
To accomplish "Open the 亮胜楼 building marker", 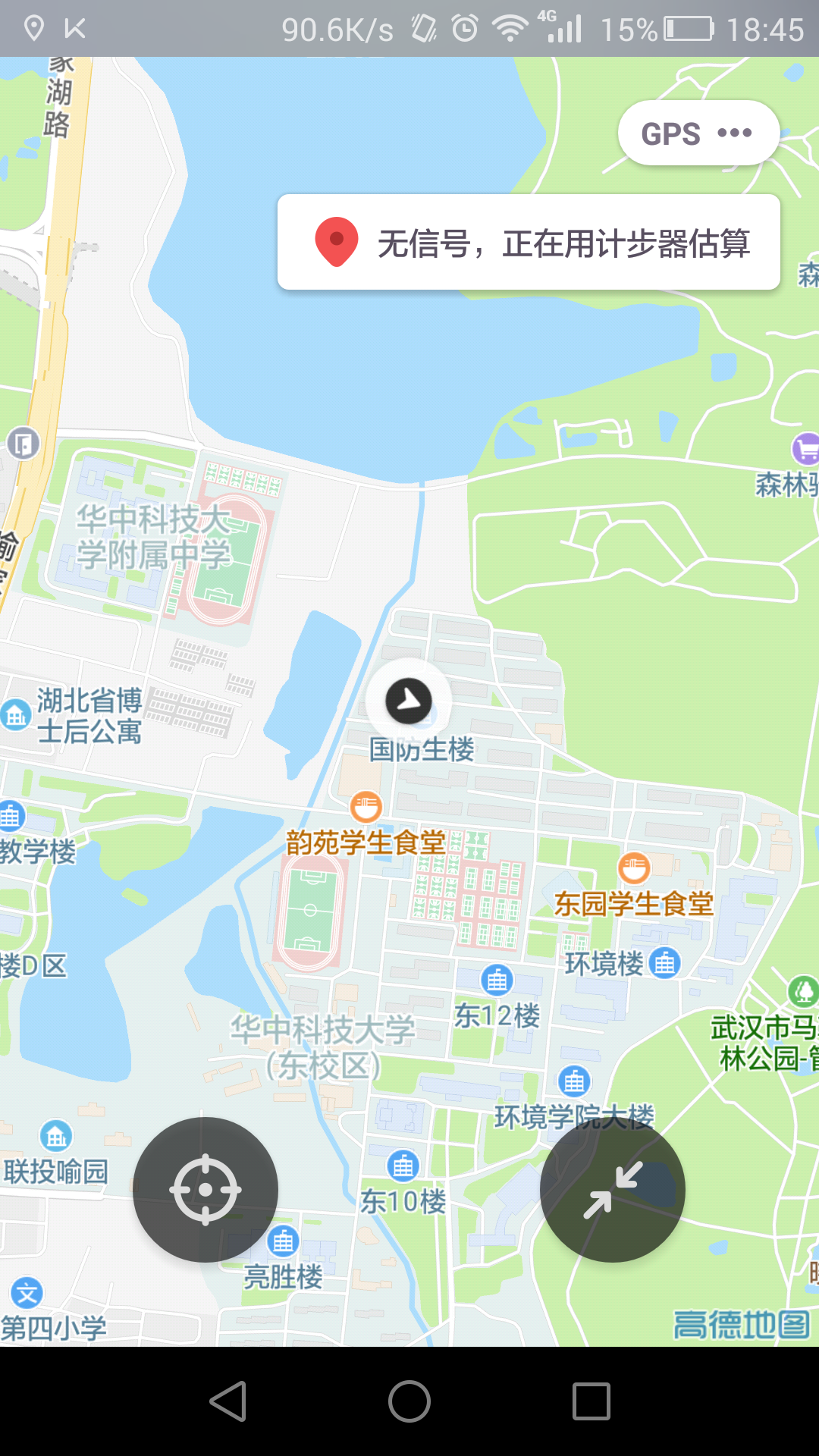I will [x=283, y=1241].
